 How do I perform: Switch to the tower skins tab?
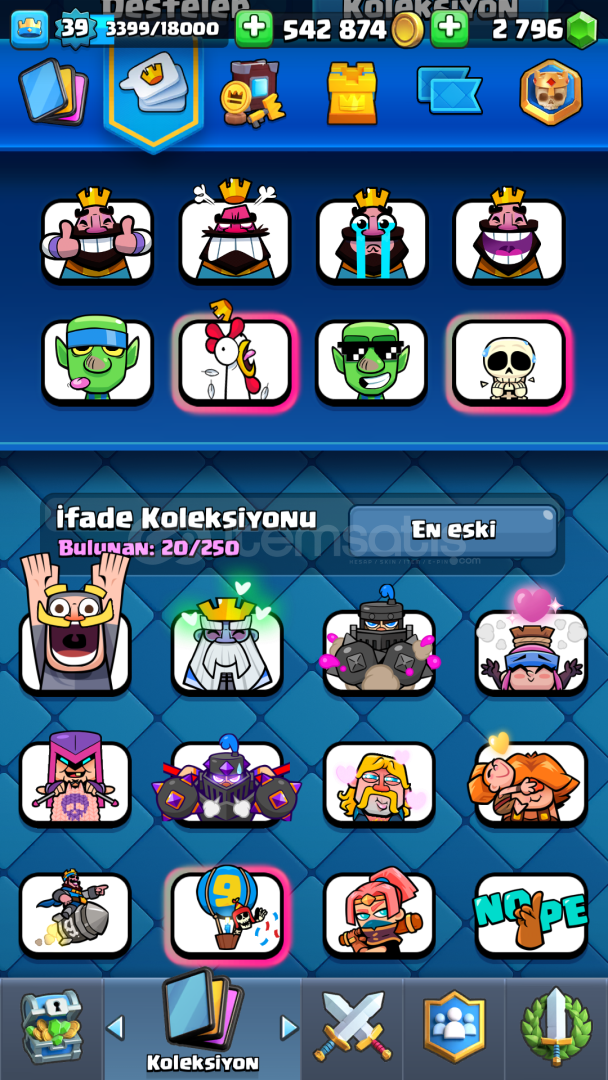coord(352,92)
